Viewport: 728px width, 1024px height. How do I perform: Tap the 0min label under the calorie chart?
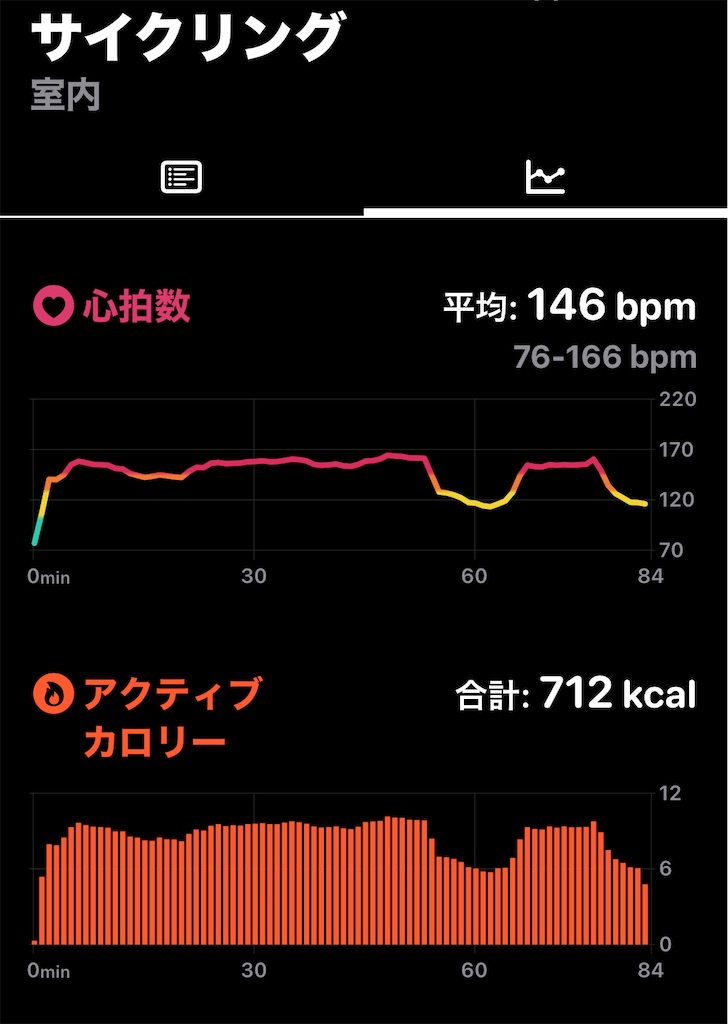click(x=50, y=970)
